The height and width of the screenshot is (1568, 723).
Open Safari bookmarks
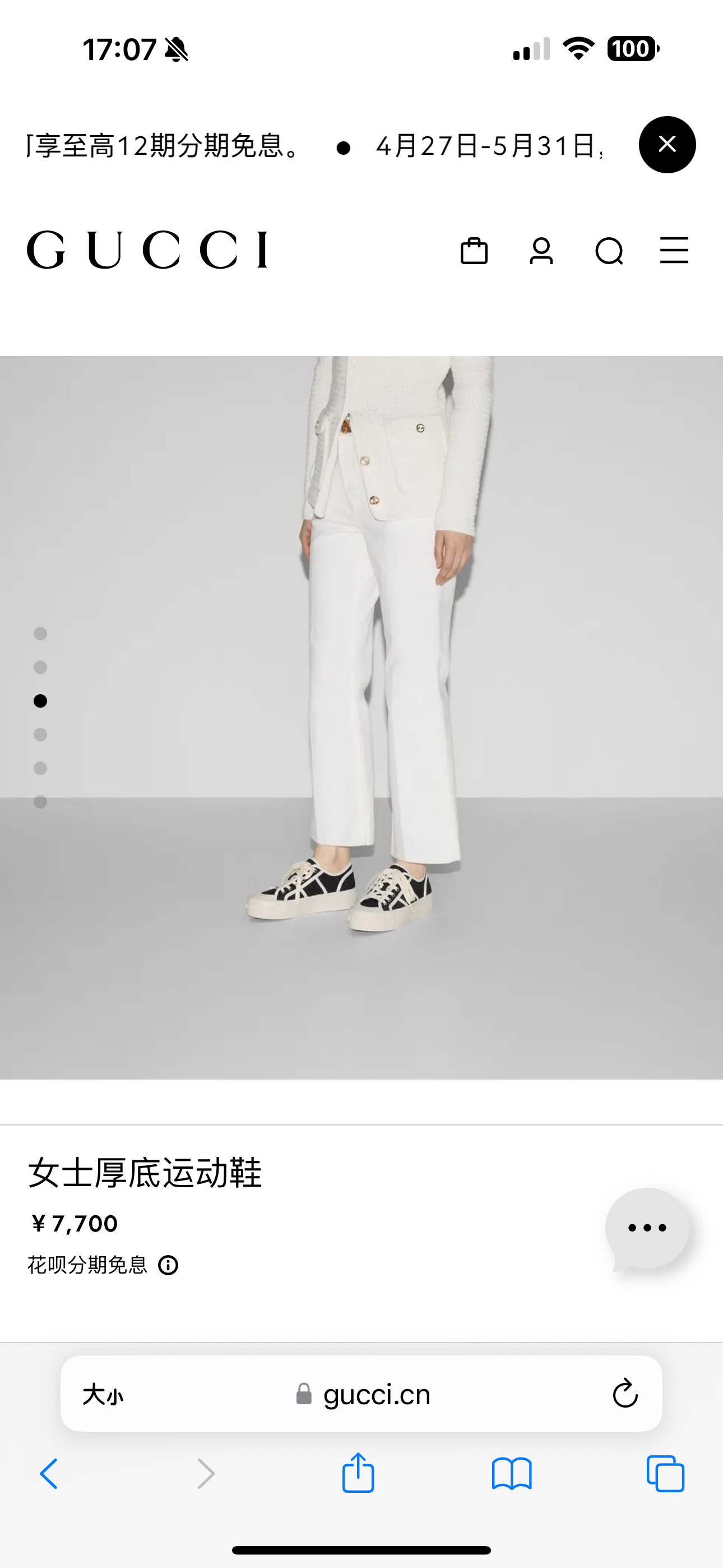512,1474
